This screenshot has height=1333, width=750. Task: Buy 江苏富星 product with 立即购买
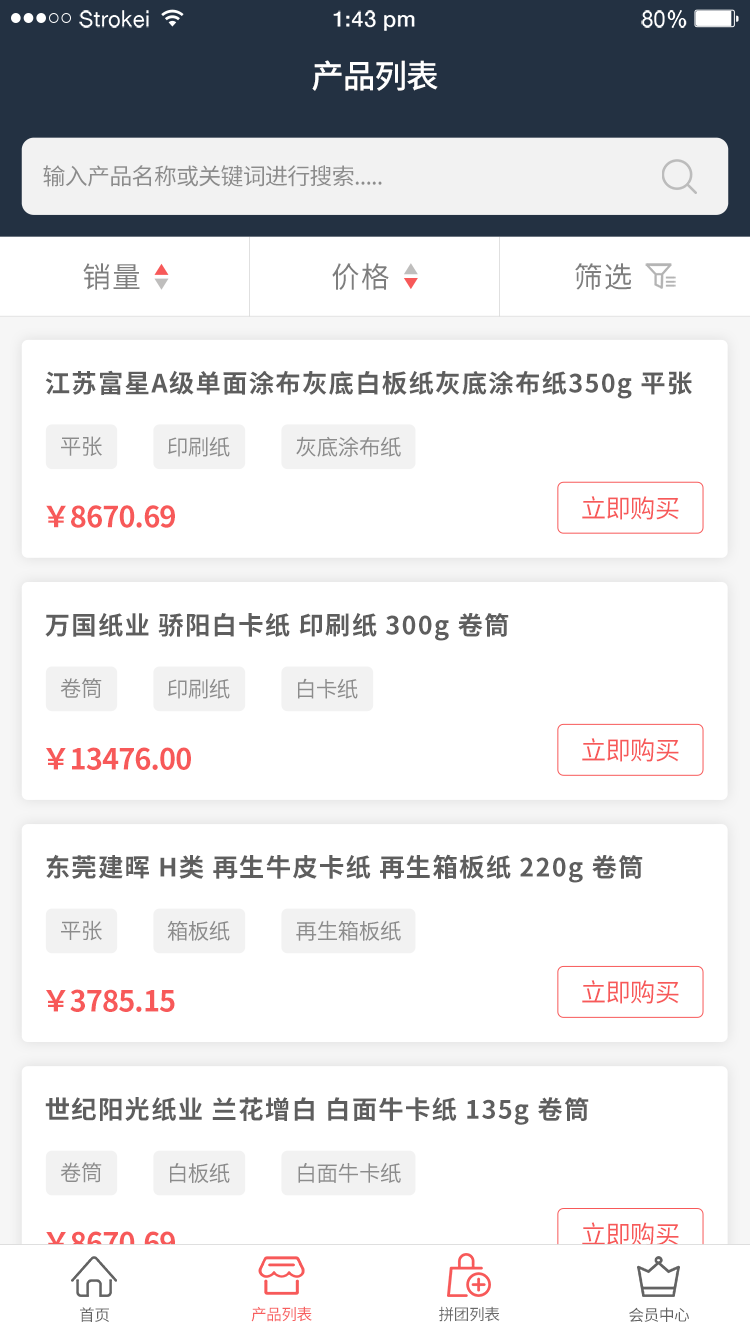point(630,508)
